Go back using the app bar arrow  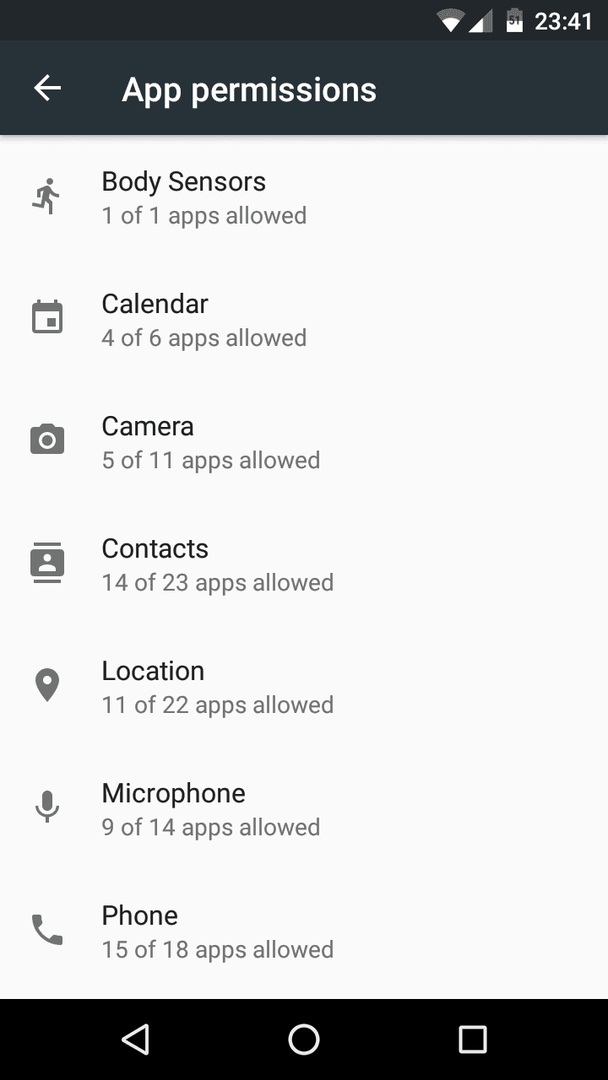pyautogui.click(x=48, y=88)
